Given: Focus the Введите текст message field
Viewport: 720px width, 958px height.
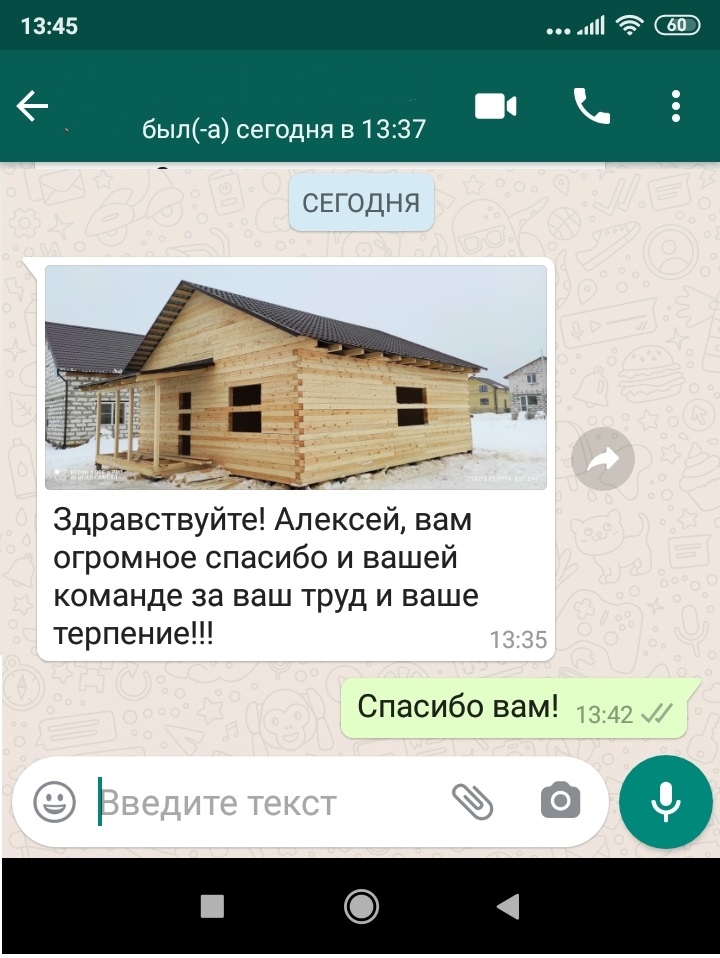Looking at the screenshot, I should (x=260, y=802).
